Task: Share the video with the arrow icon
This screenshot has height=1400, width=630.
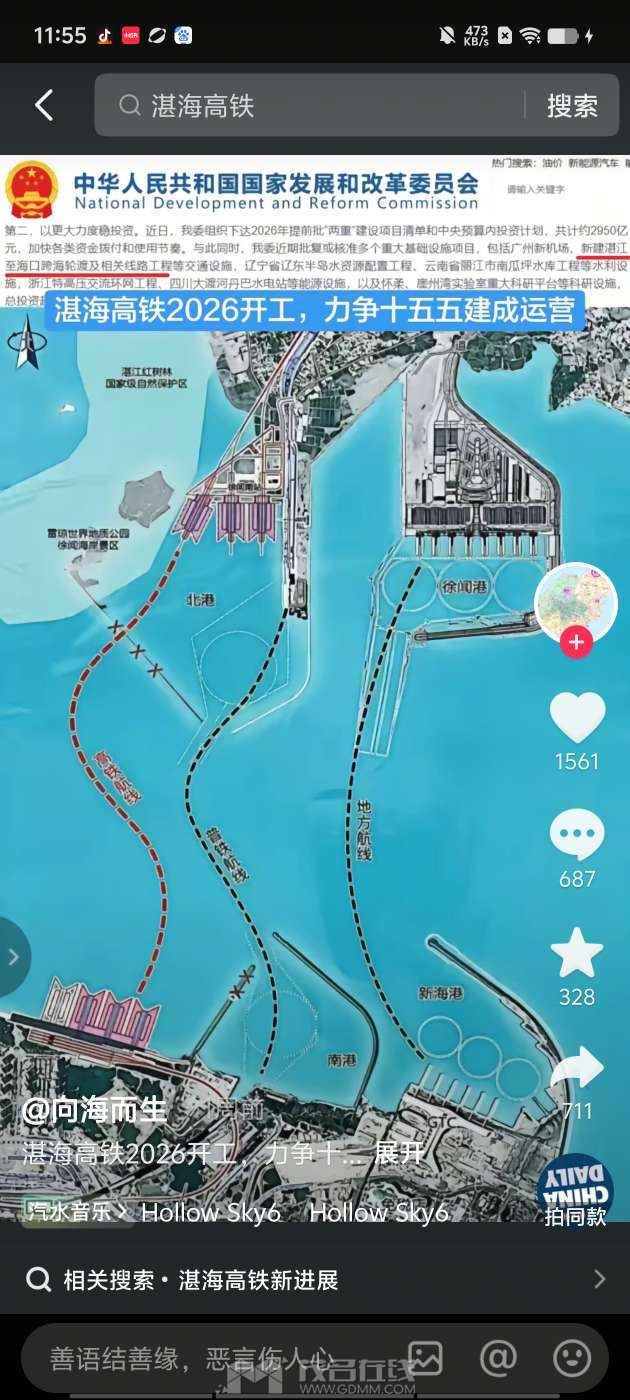Action: point(577,1070)
